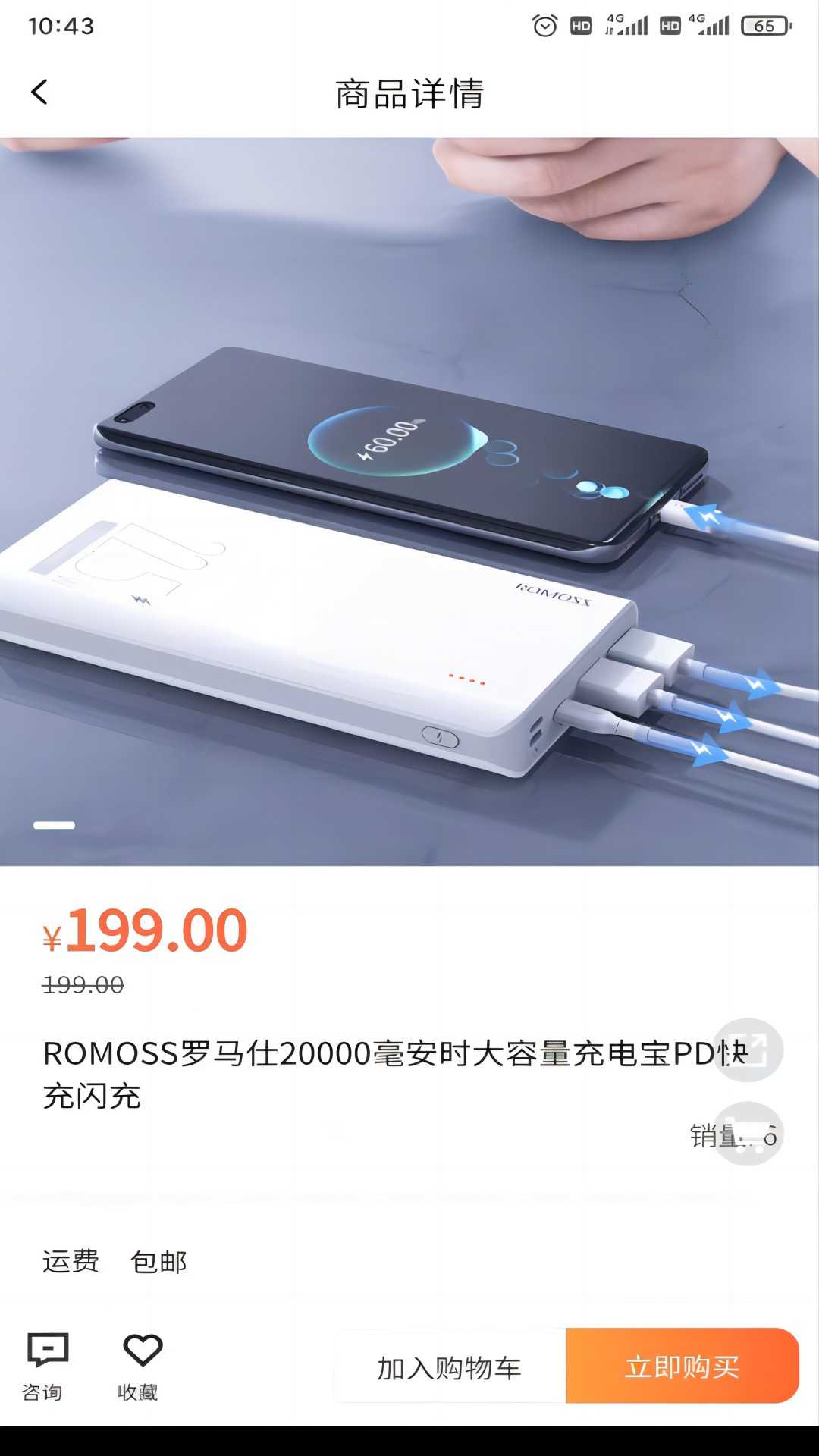
Task: Open the ROMOSS power bank product image
Action: [409, 500]
